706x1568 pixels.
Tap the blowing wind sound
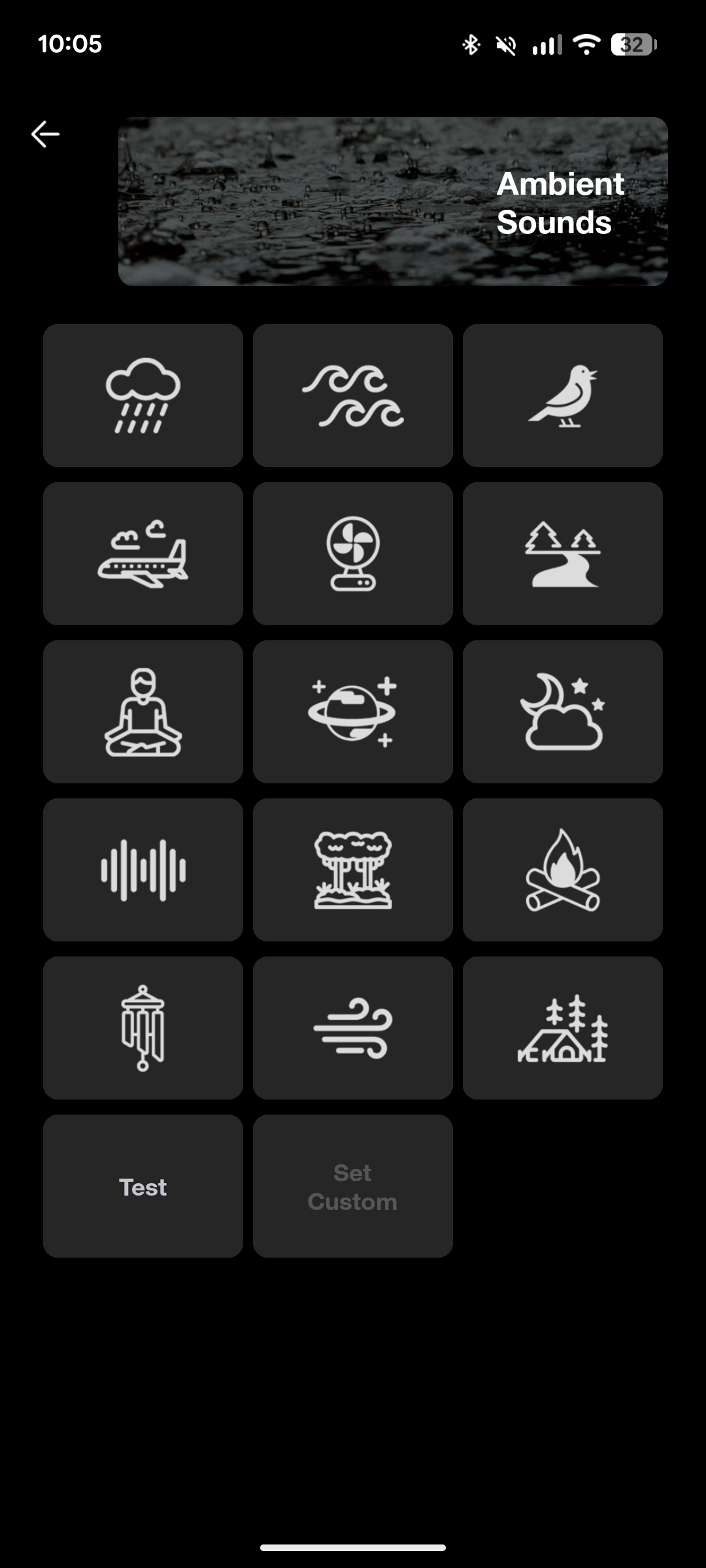pos(352,1028)
